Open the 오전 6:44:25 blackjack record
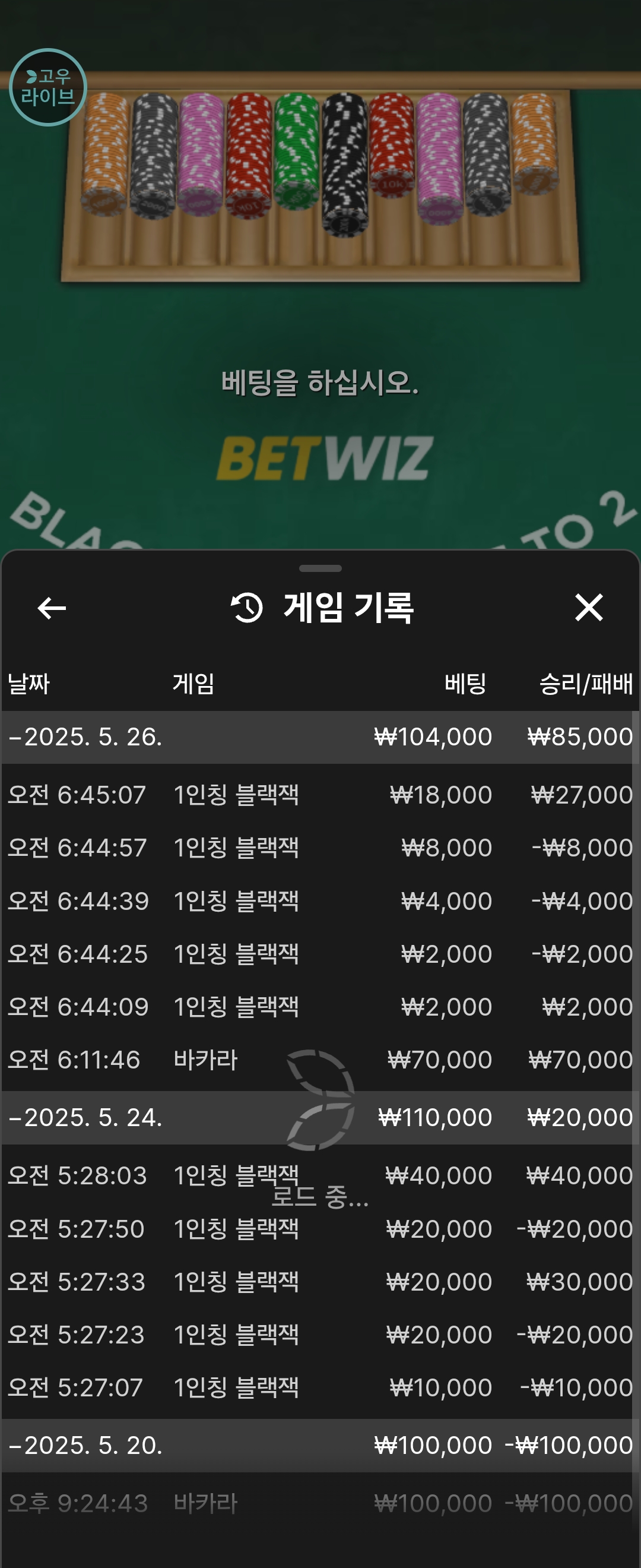Image resolution: width=641 pixels, height=1568 pixels. click(x=320, y=953)
